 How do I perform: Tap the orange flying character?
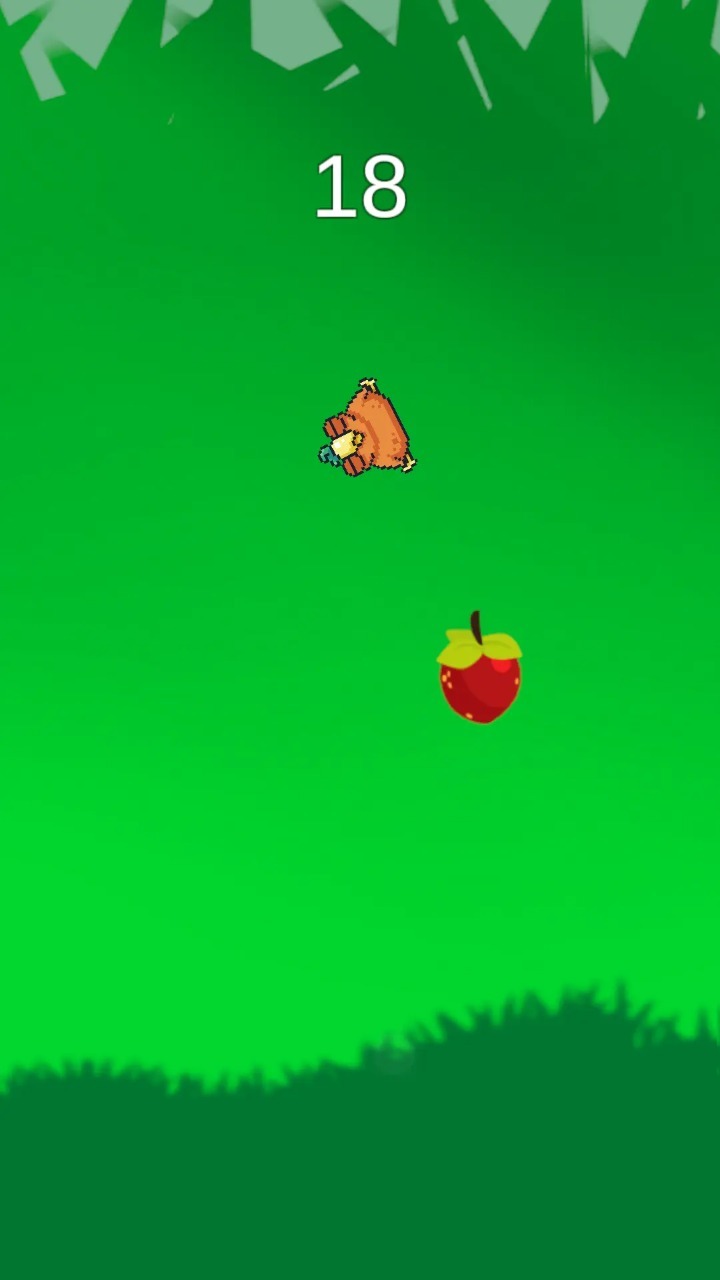pyautogui.click(x=368, y=430)
